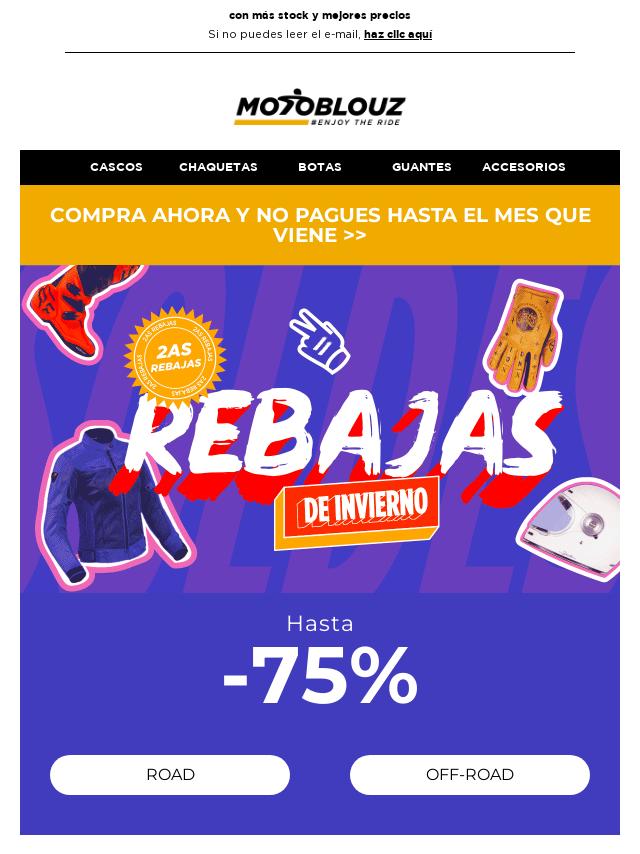Open 'Compra ahora y no pagues' banner

(320, 225)
